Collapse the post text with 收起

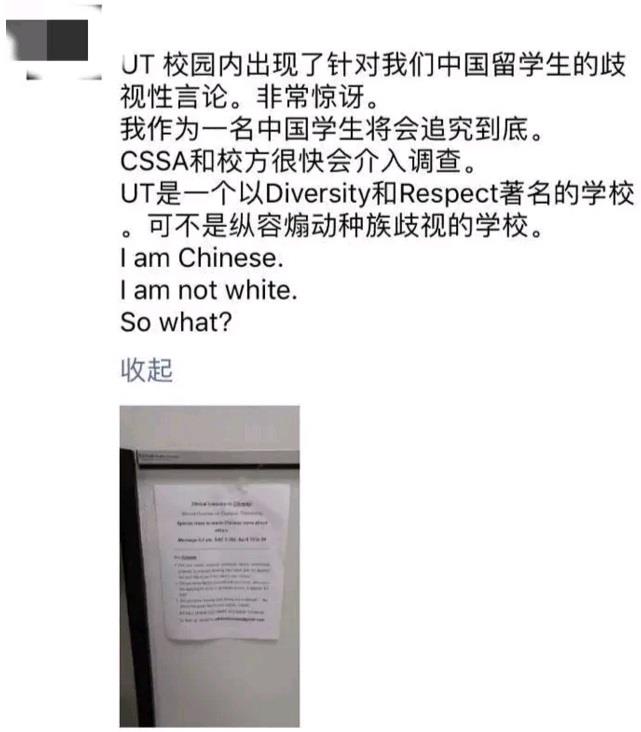click(147, 370)
